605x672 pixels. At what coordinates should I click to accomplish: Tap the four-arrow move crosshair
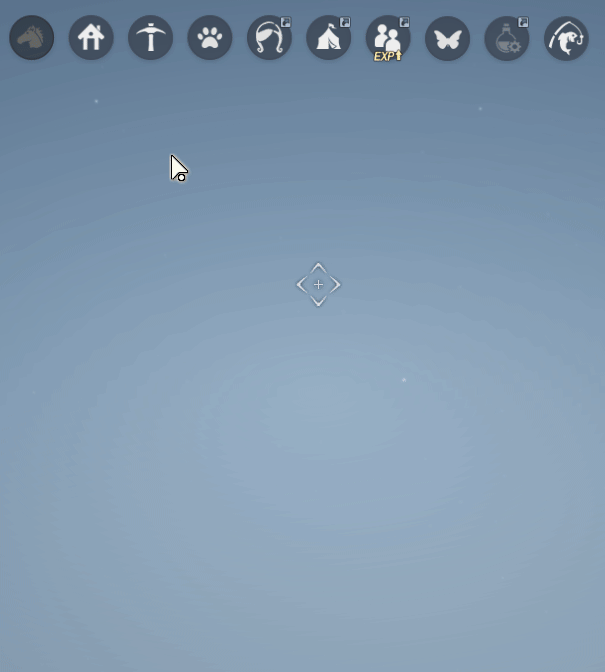(x=318, y=285)
